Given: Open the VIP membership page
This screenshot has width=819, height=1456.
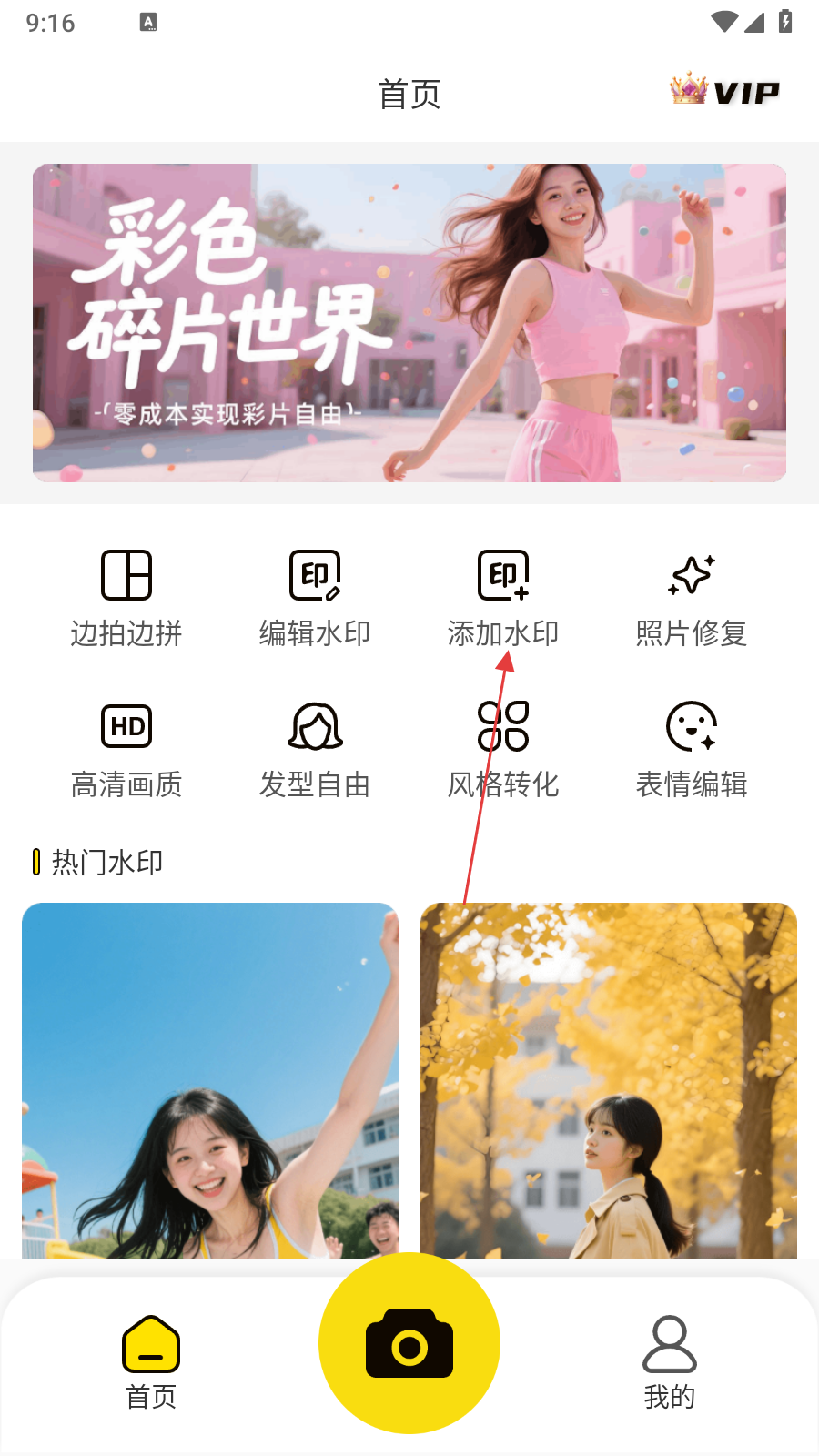Looking at the screenshot, I should pyautogui.click(x=725, y=91).
